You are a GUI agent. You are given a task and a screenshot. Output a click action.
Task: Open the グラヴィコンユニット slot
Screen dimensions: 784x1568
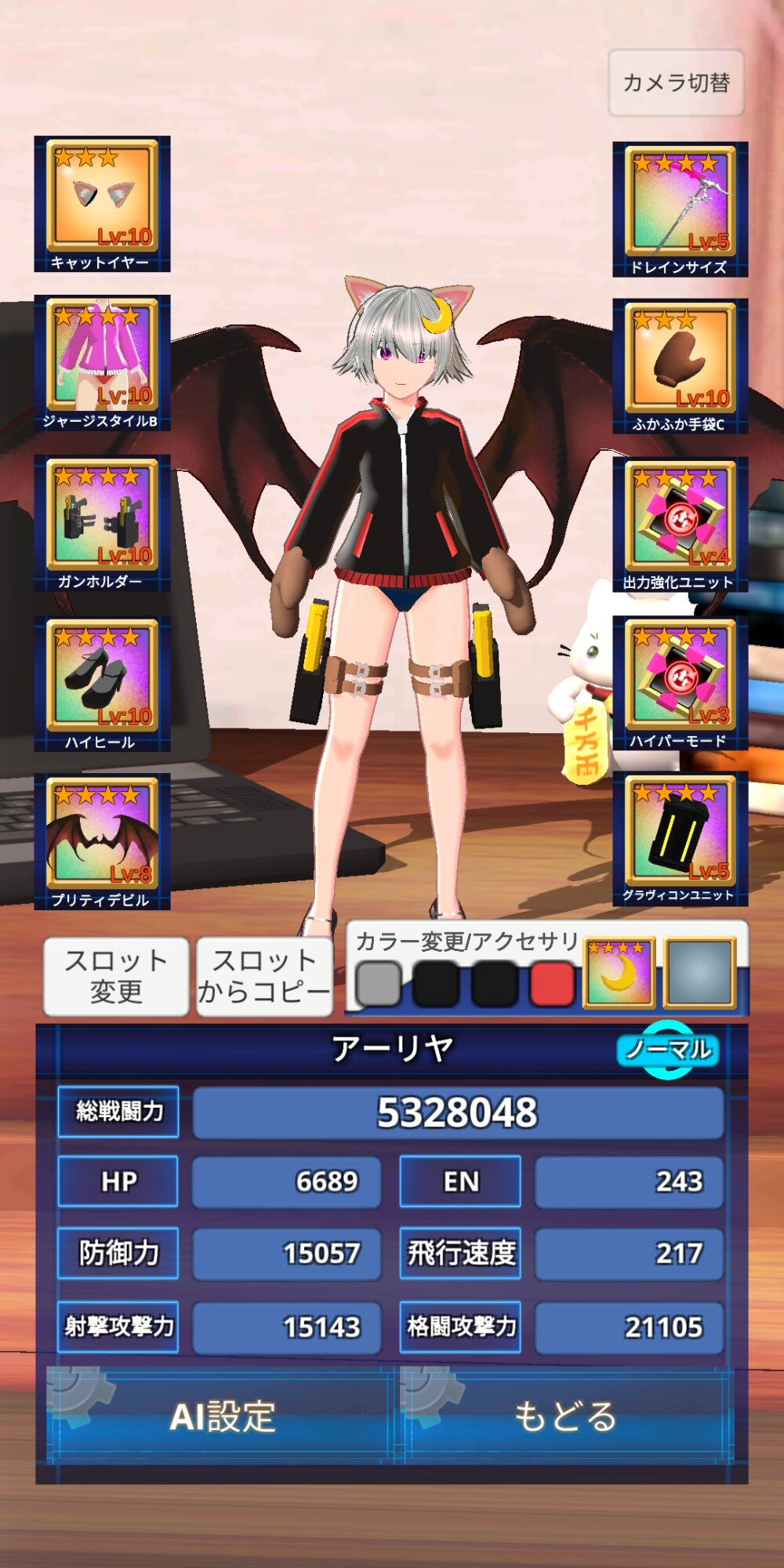coord(680,838)
